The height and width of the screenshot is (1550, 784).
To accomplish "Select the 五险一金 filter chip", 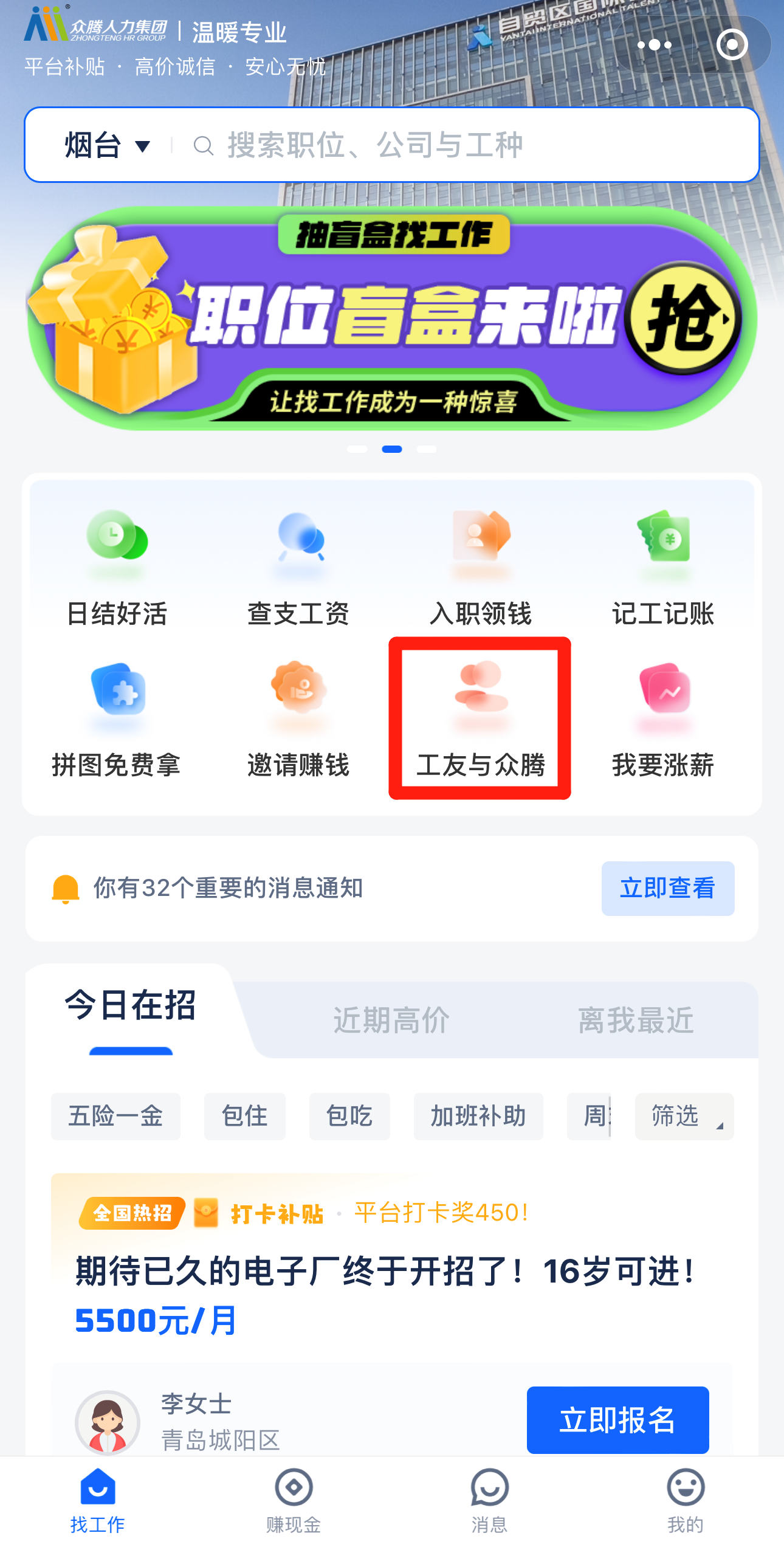I will pyautogui.click(x=115, y=1116).
